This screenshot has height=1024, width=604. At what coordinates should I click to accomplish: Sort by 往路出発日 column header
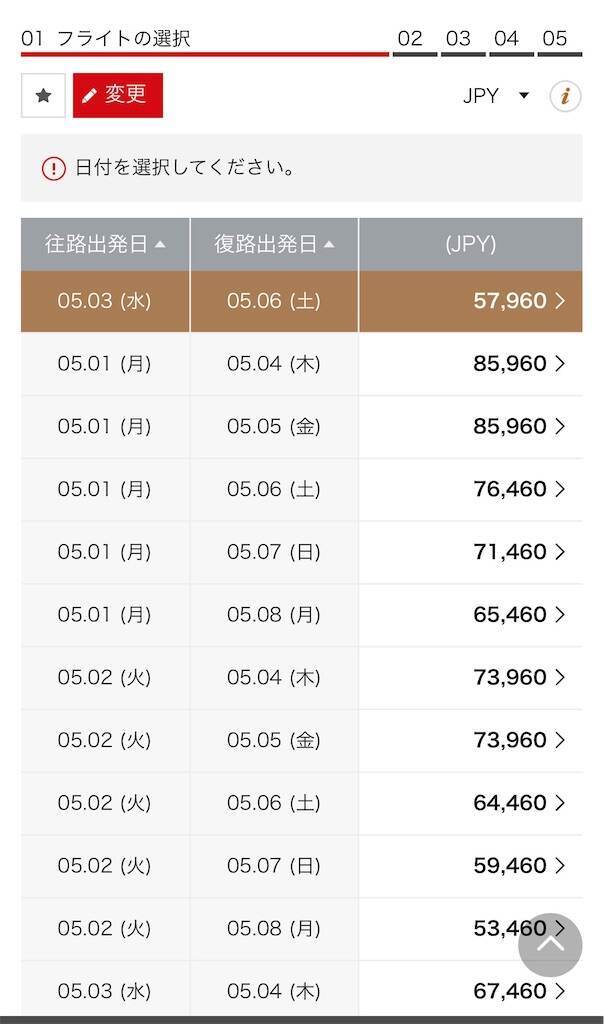105,244
